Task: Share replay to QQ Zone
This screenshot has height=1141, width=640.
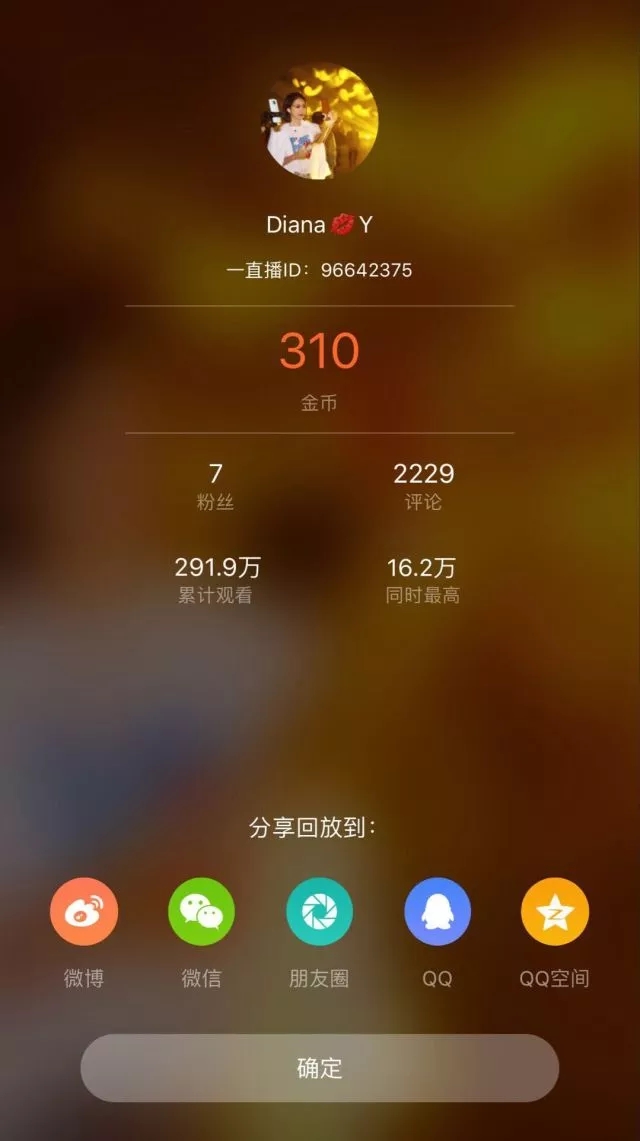Action: [x=554, y=911]
